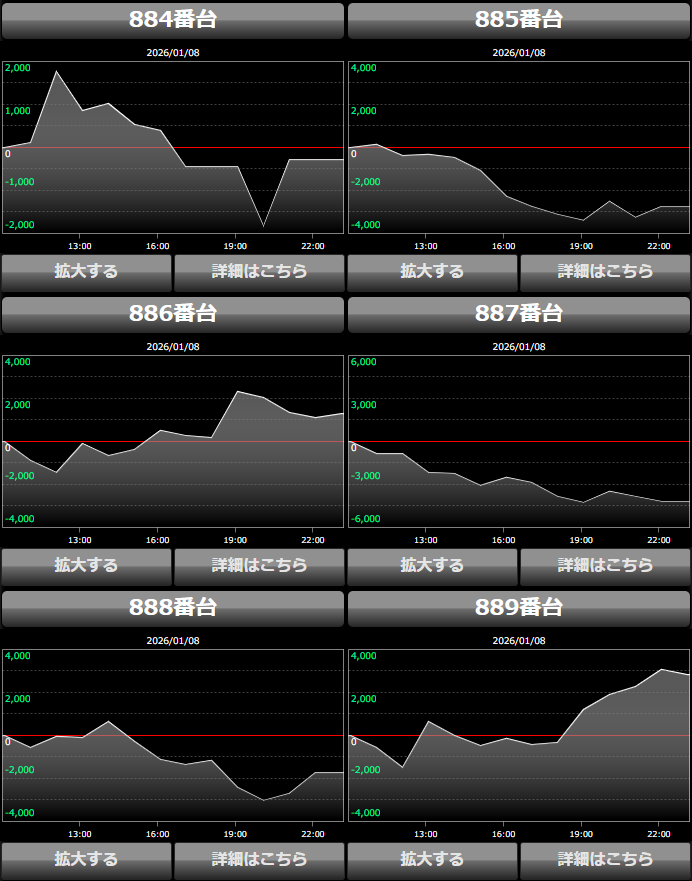
Task: Enlarge the graph for machine 884
Action: tap(86, 271)
